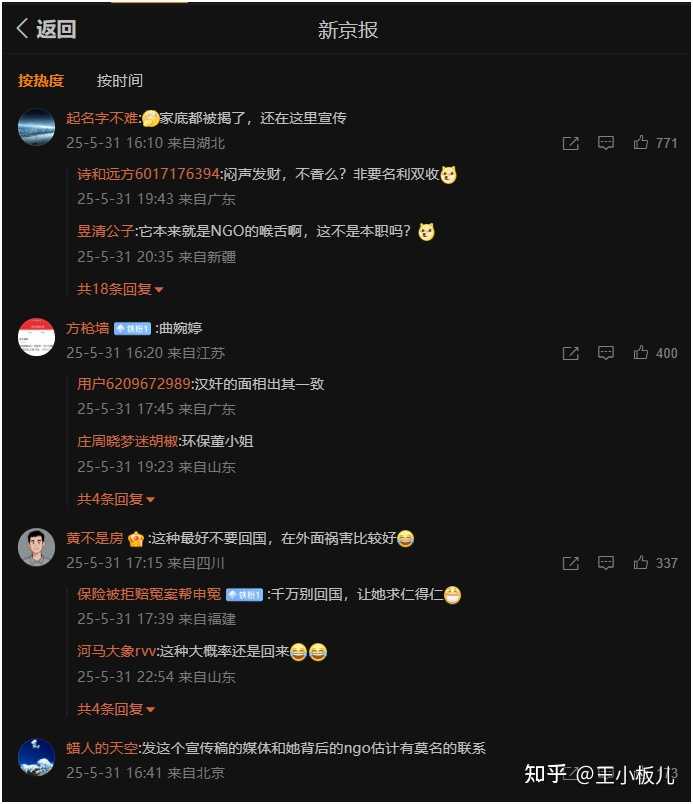Tap the 返回 back button
The height and width of the screenshot is (804, 693).
click(x=46, y=29)
